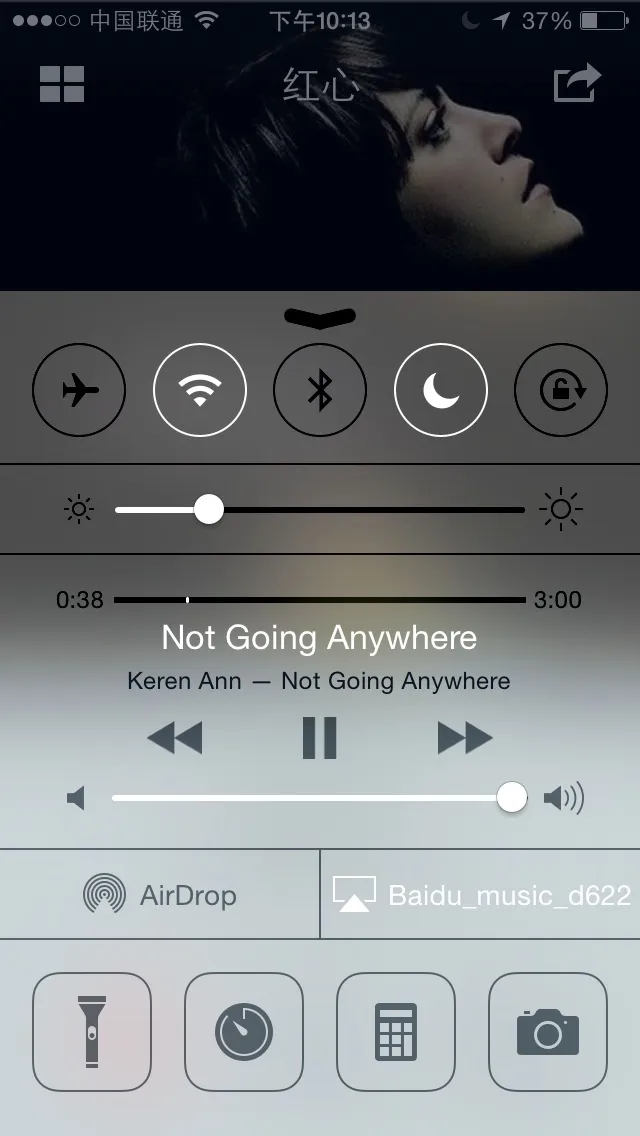Turn on the flashlight
Image resolution: width=640 pixels, height=1136 pixels.
(92, 1031)
